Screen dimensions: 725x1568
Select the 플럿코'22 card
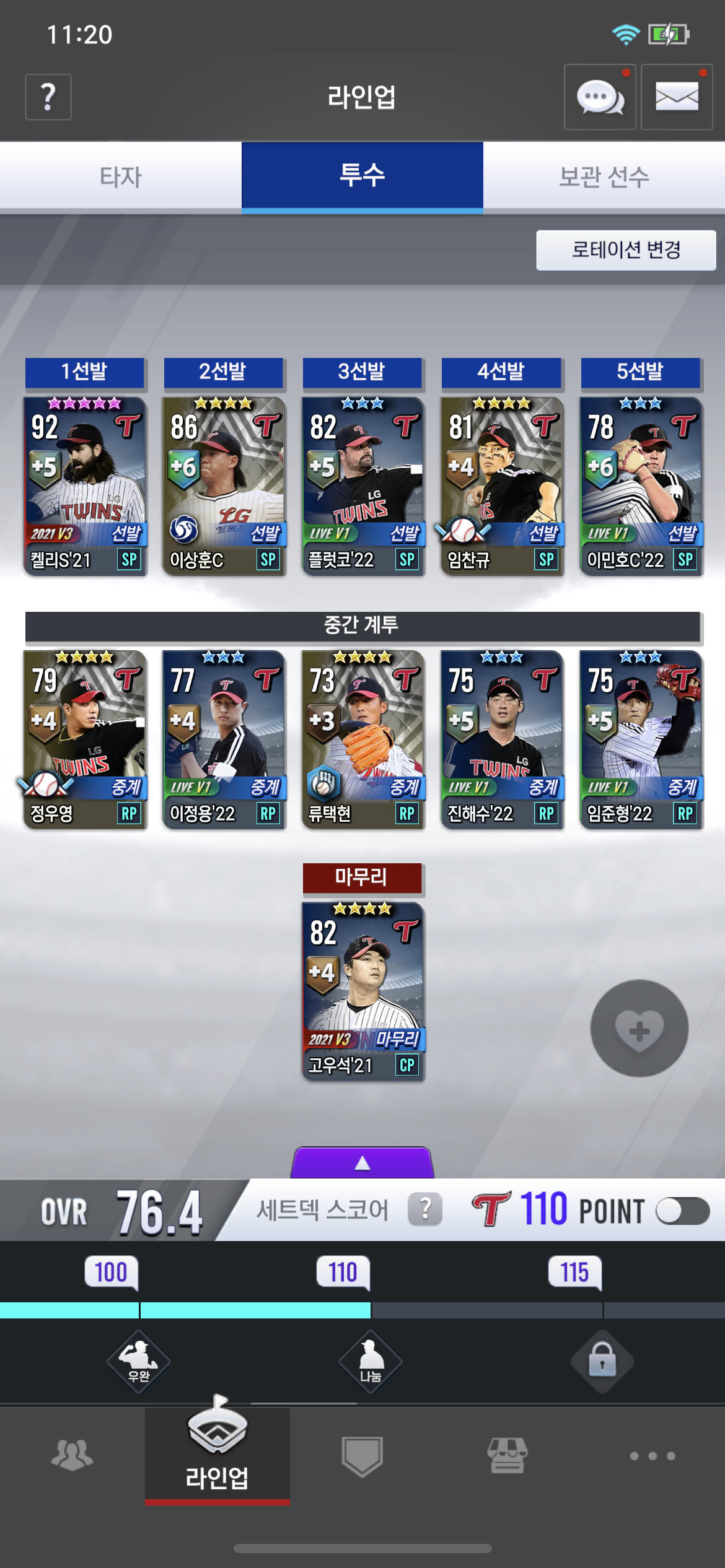(363, 486)
